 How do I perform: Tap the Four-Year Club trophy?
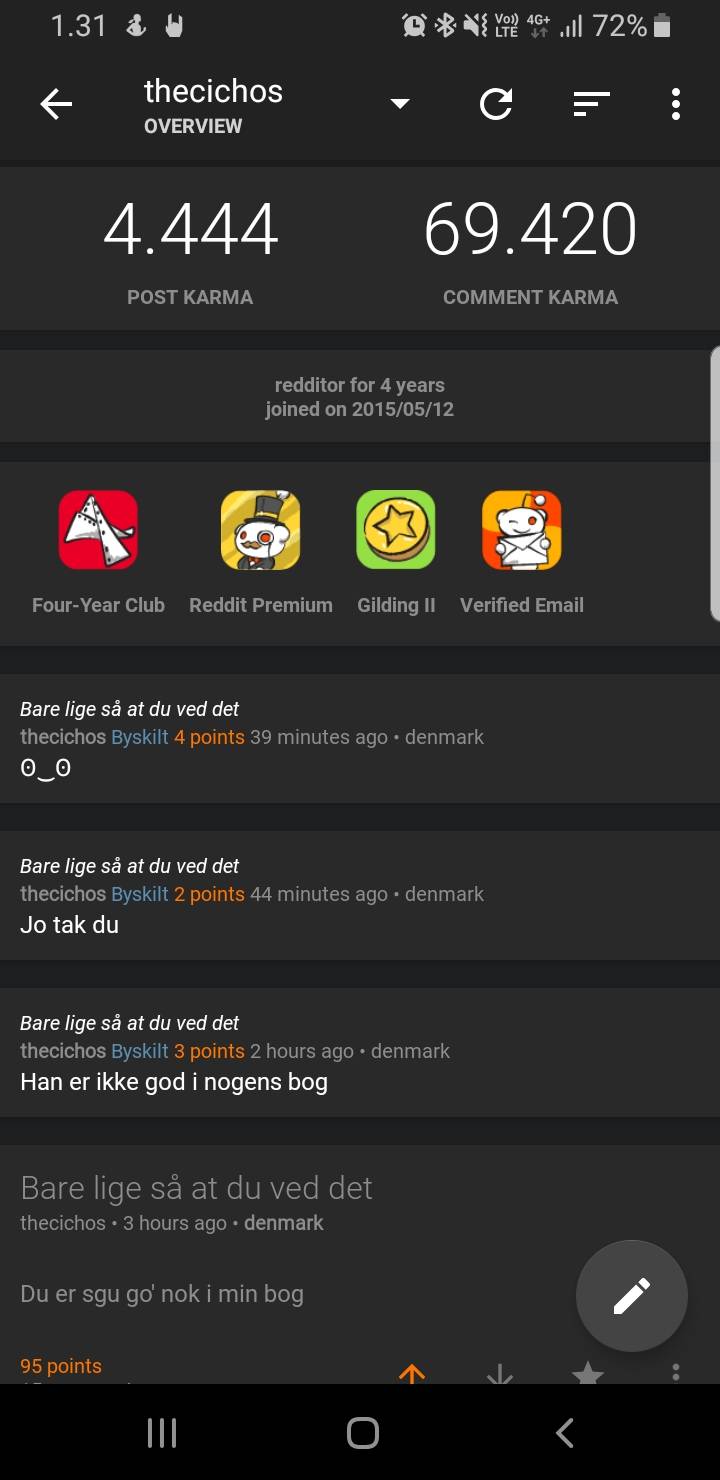point(98,530)
